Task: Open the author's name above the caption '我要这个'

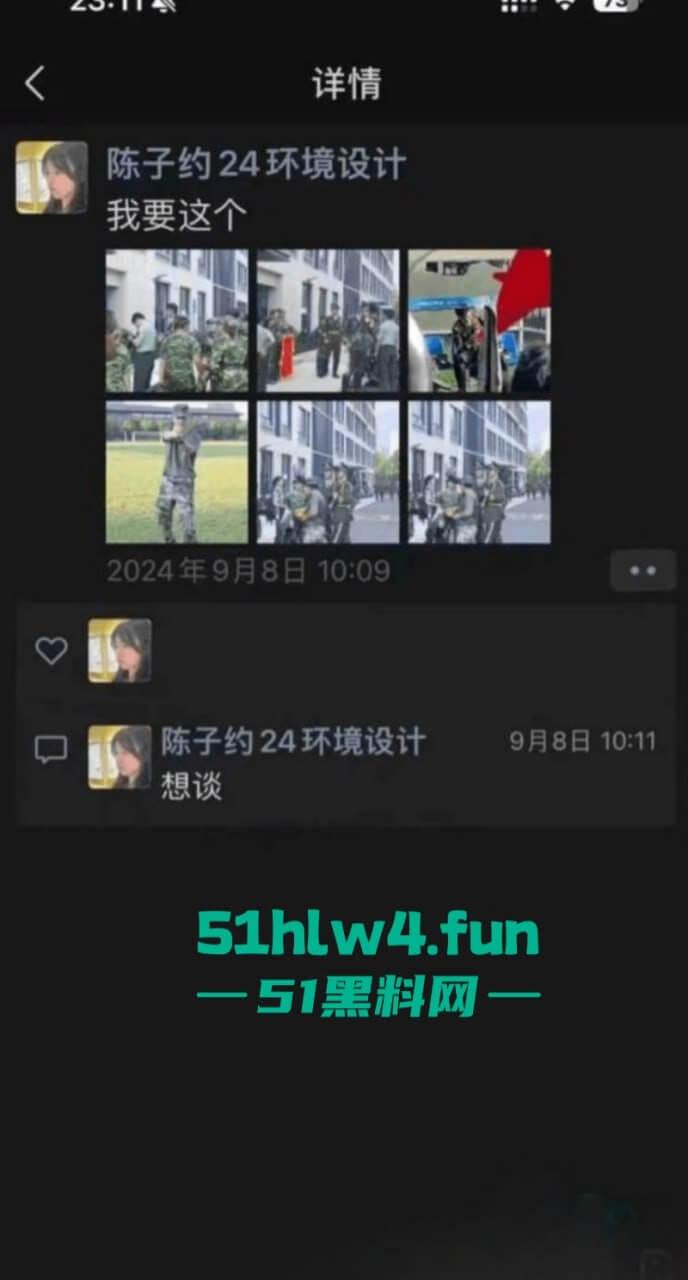Action: [256, 164]
